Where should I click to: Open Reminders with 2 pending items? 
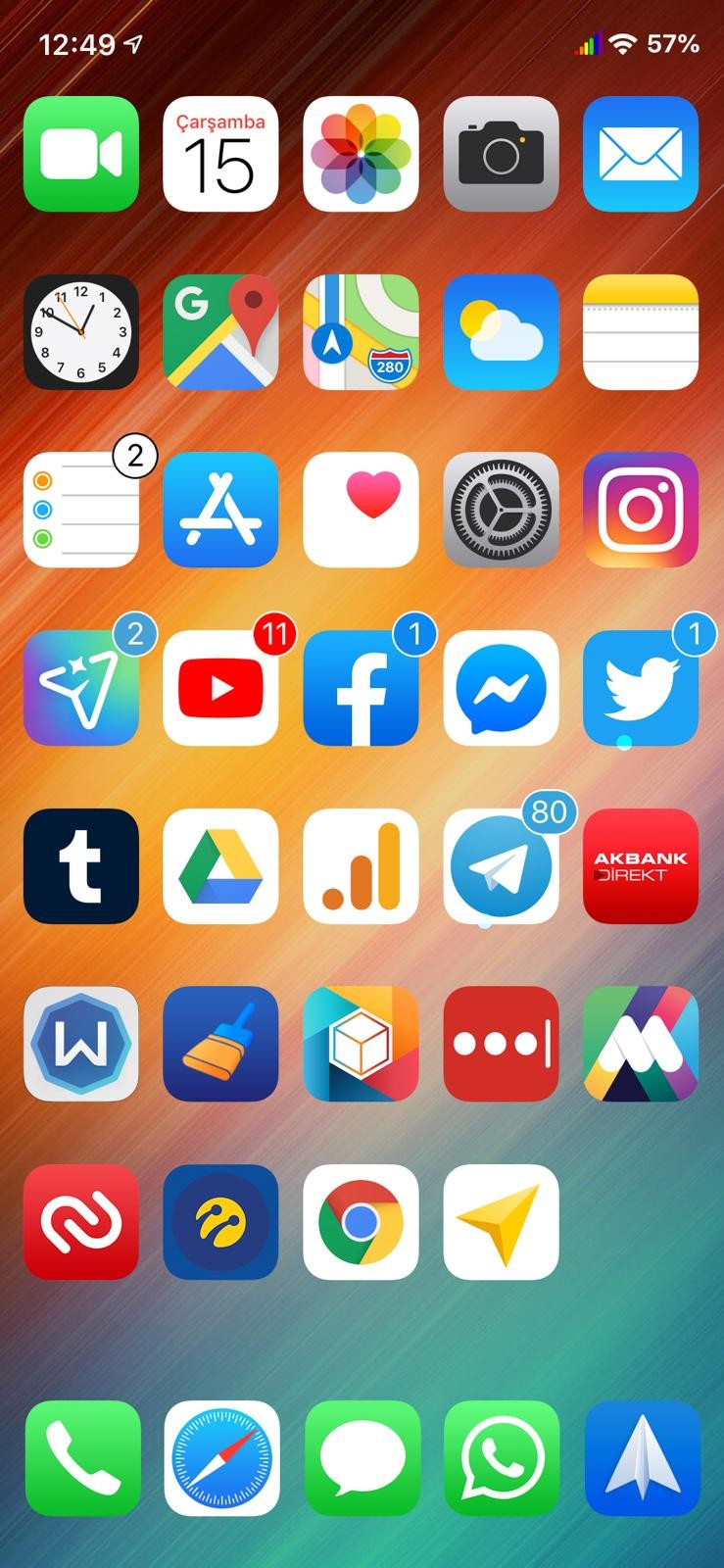(x=81, y=510)
